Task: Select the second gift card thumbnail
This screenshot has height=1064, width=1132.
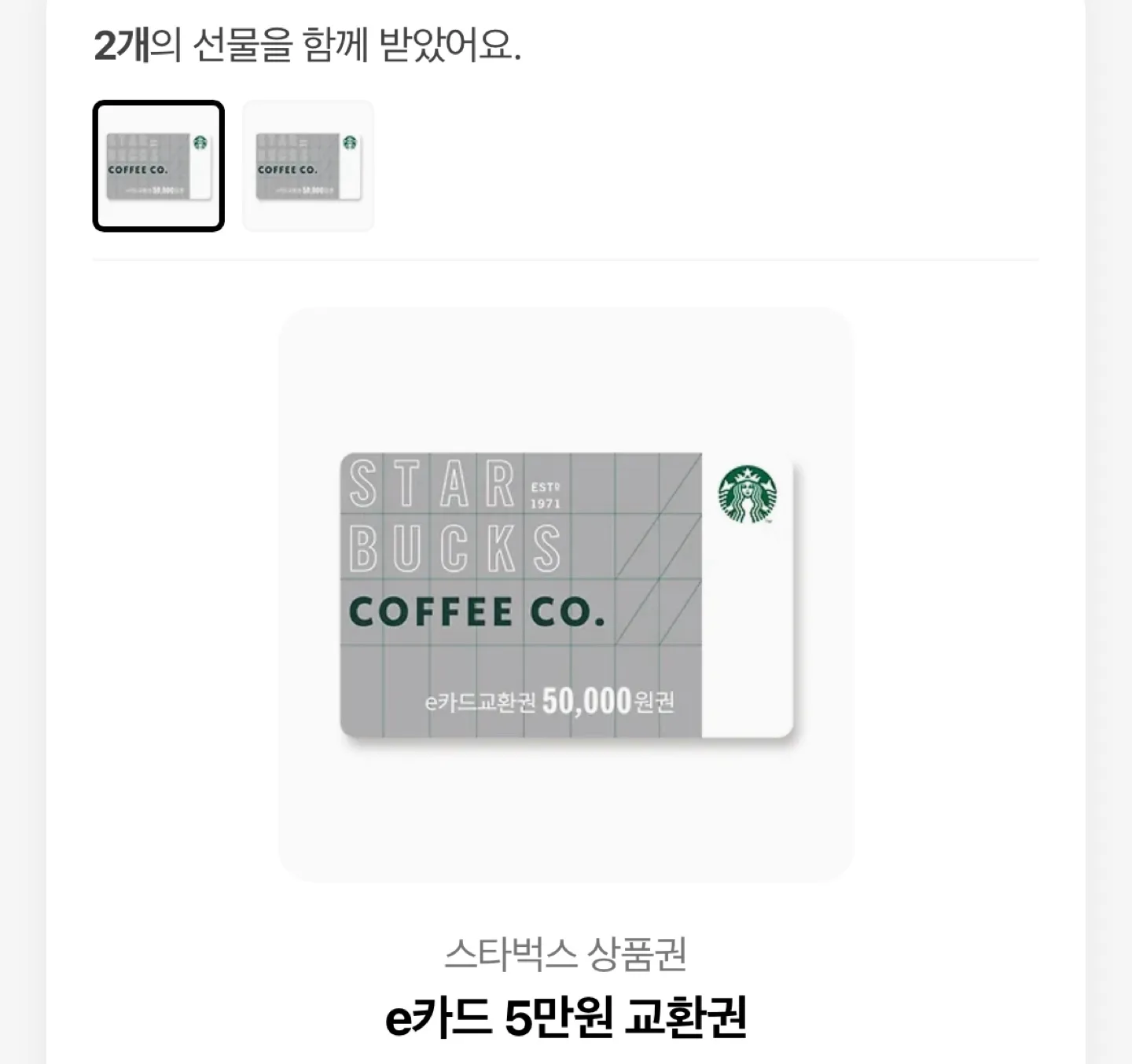Action: tap(308, 166)
